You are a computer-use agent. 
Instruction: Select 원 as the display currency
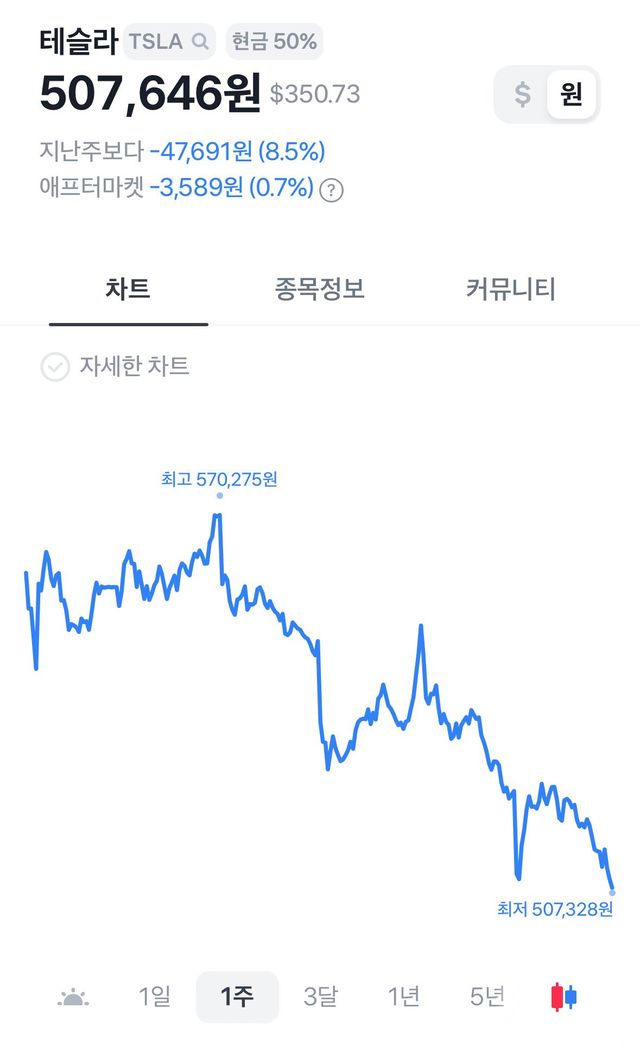coord(571,95)
